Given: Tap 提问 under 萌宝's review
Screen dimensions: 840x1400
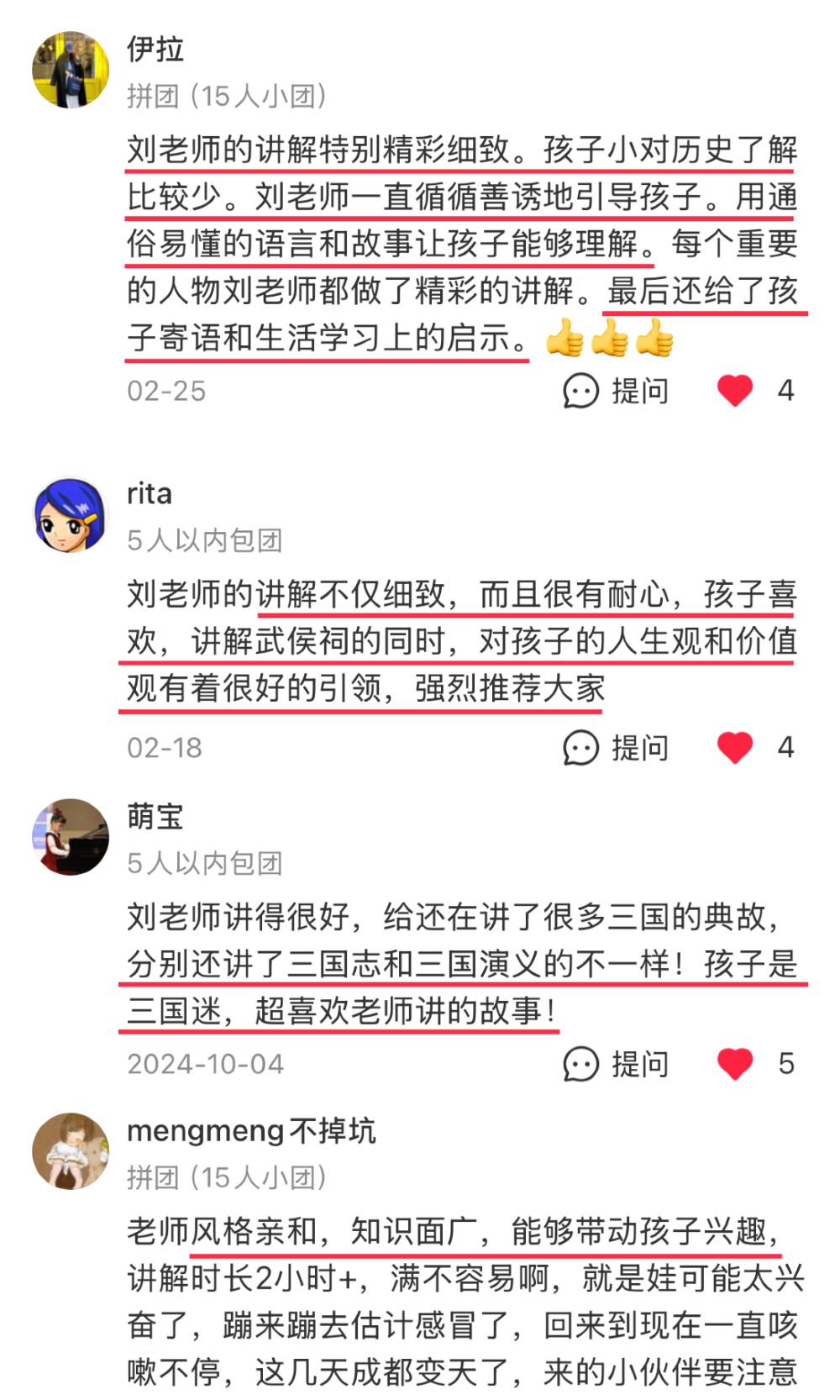Looking at the screenshot, I should [x=616, y=1064].
